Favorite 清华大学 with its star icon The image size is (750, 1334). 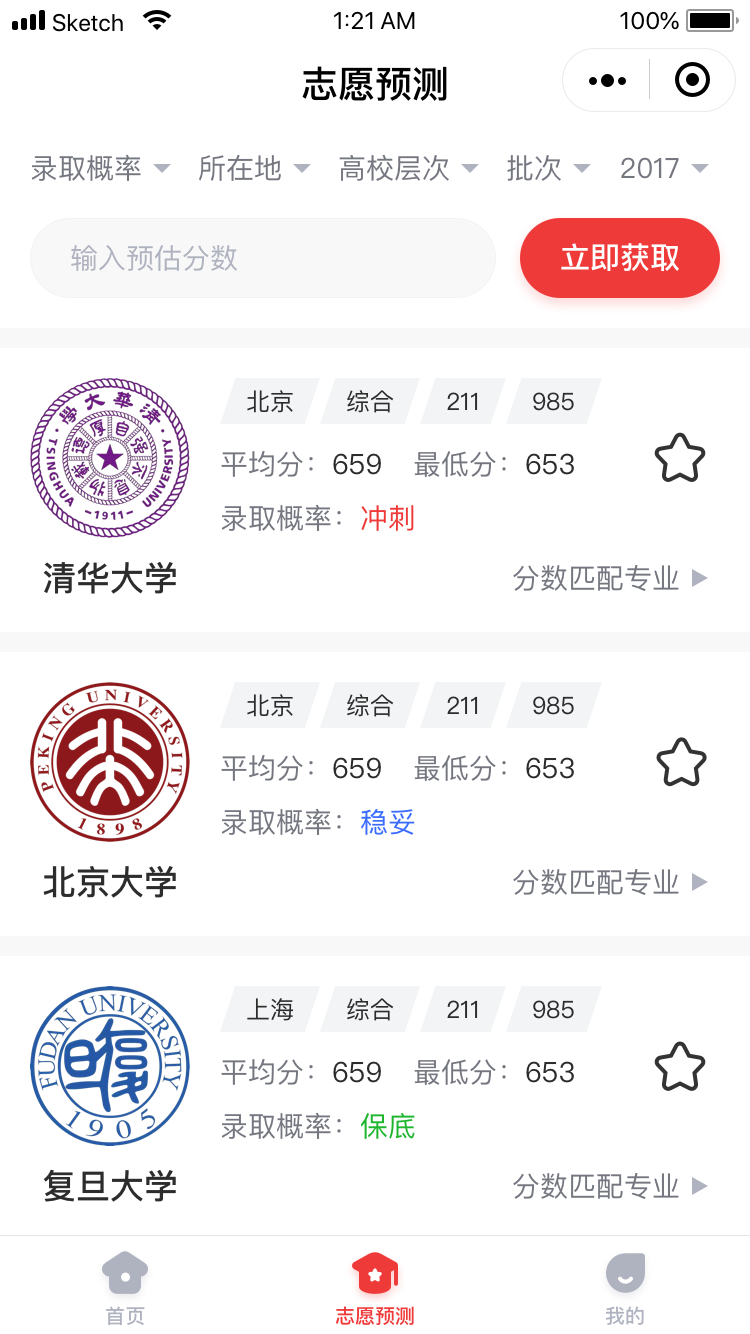680,459
